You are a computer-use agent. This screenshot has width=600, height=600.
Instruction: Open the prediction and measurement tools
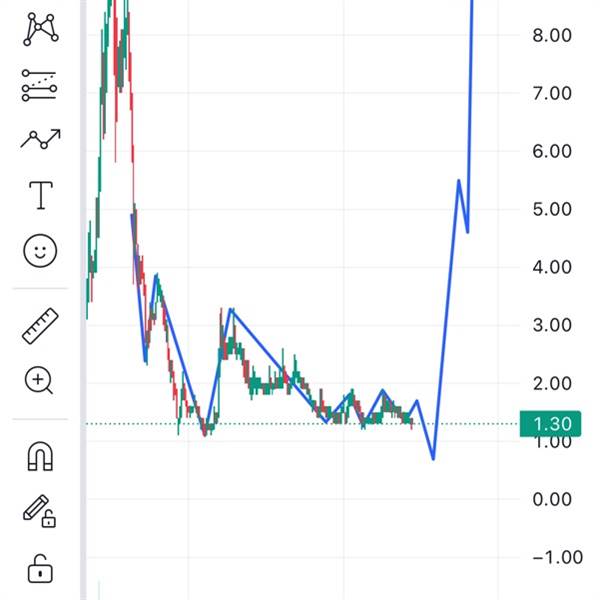pos(40,86)
